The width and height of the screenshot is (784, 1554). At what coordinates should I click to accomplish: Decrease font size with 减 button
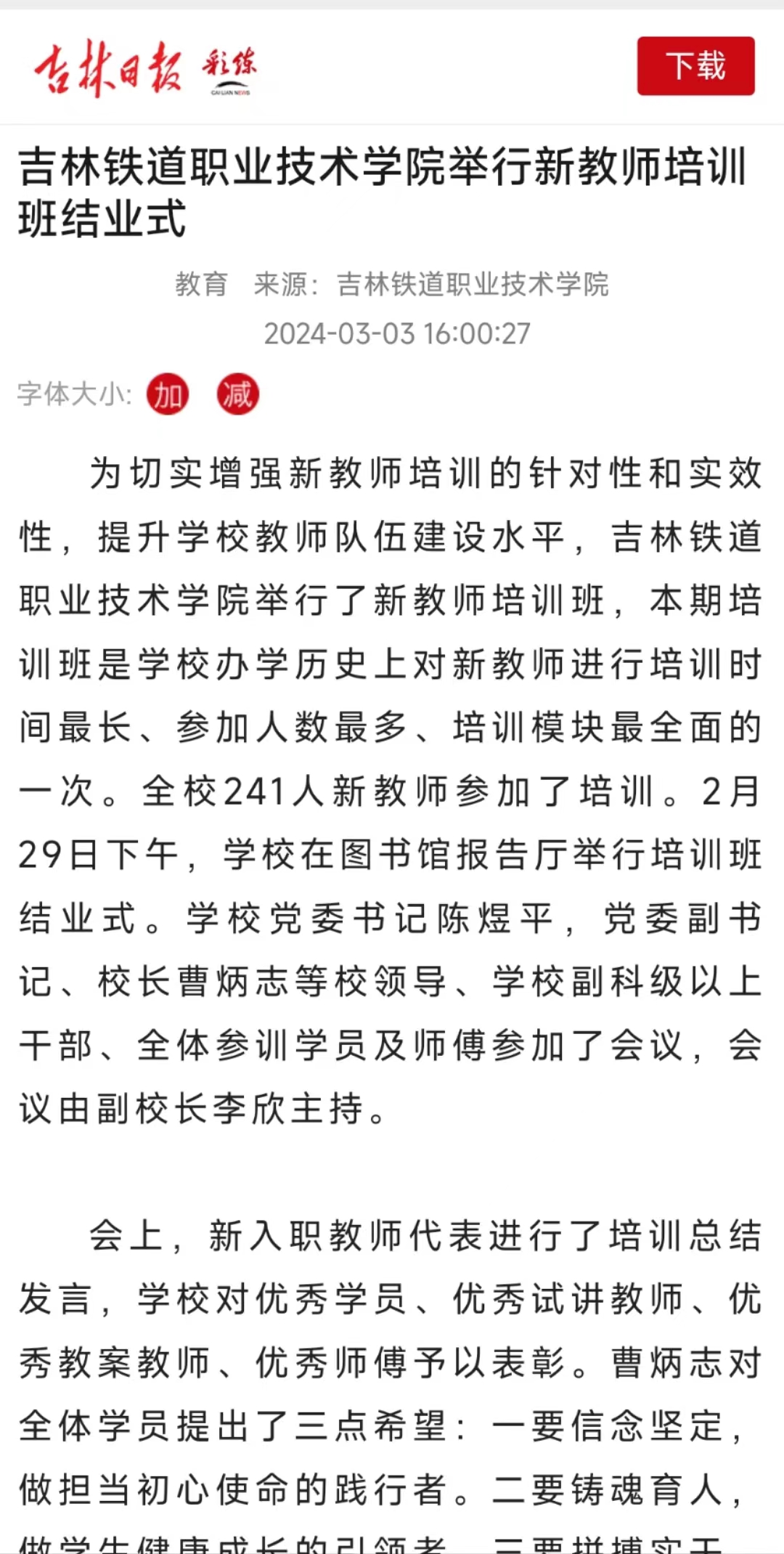pyautogui.click(x=237, y=395)
